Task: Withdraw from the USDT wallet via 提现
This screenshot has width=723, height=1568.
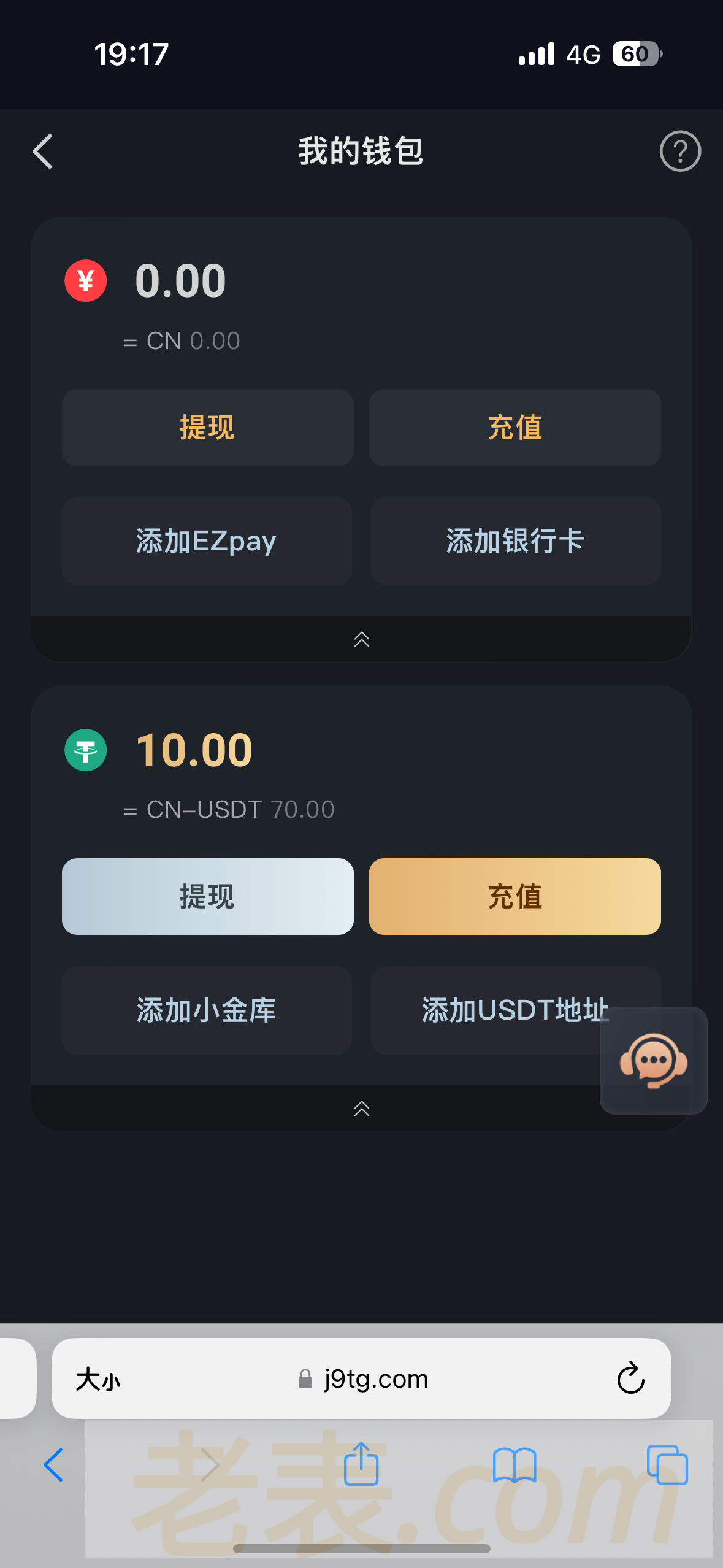Action: [x=207, y=896]
